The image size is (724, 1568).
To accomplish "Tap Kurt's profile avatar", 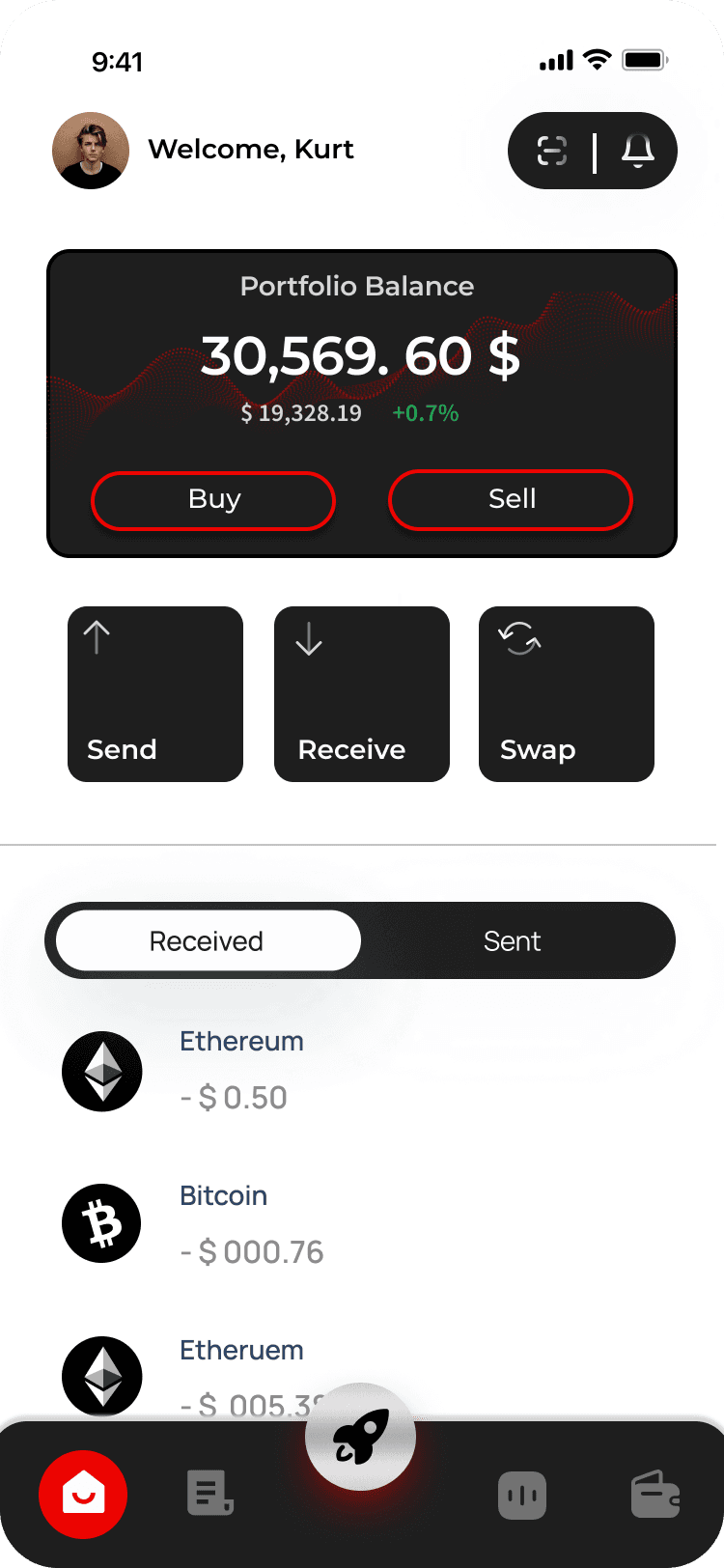I will click(x=91, y=151).
